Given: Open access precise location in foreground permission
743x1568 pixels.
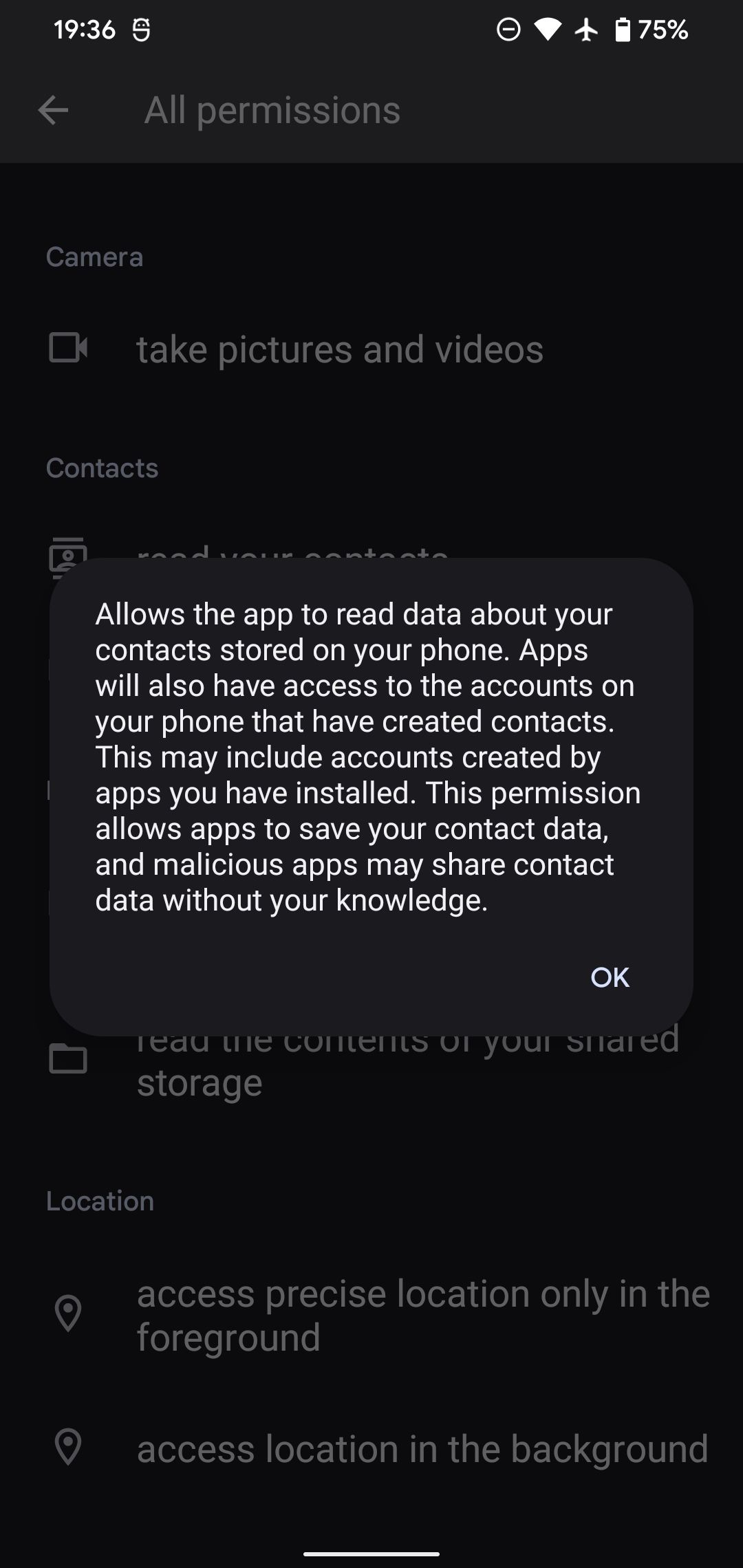Looking at the screenshot, I should pos(422,1315).
